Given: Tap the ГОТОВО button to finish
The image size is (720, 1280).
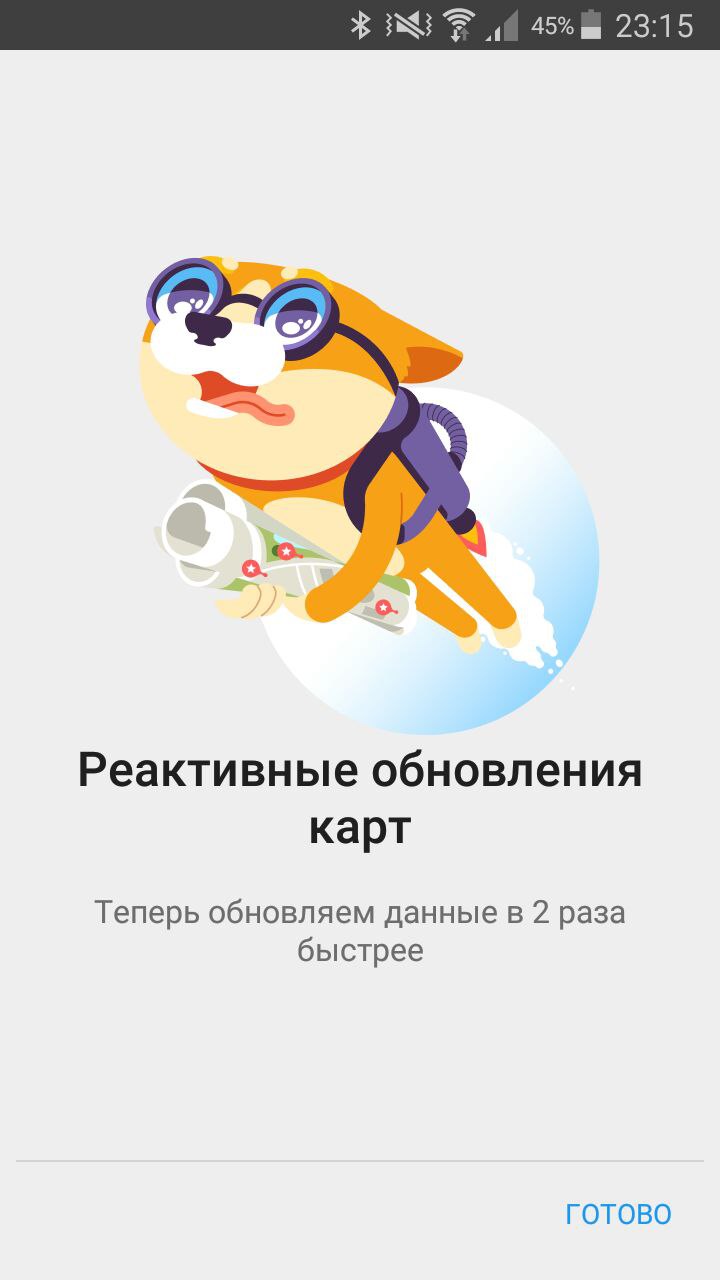Looking at the screenshot, I should 618,1214.
